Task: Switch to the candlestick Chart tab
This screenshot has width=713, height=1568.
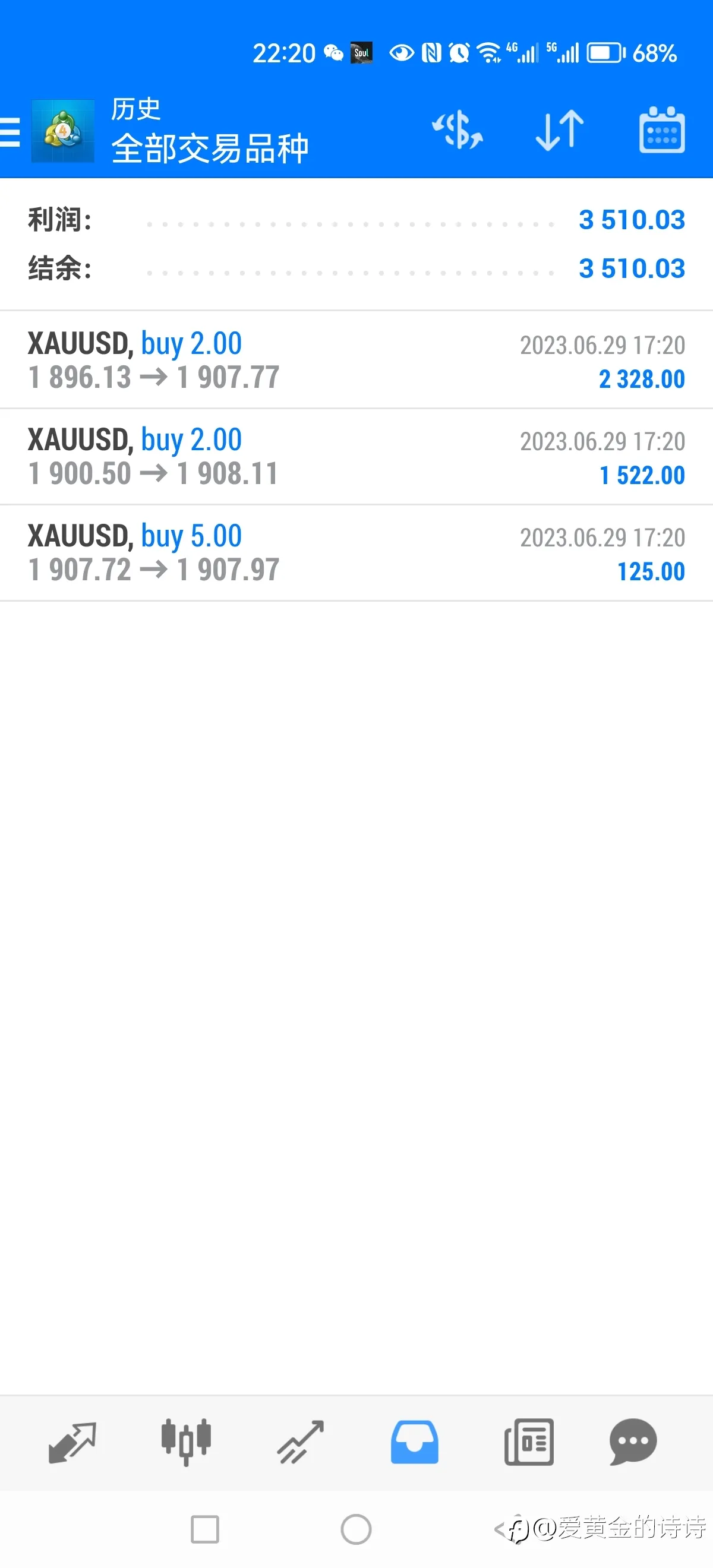Action: pos(186,1443)
